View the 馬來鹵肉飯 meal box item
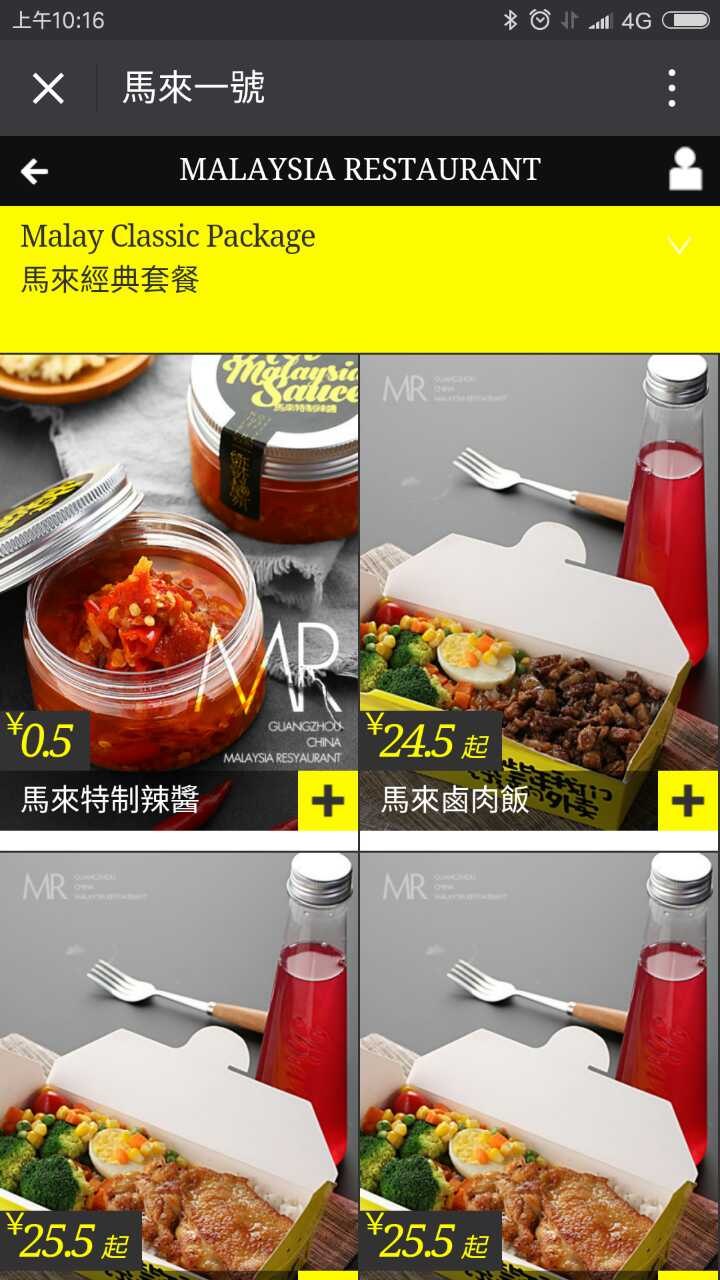 tap(539, 592)
